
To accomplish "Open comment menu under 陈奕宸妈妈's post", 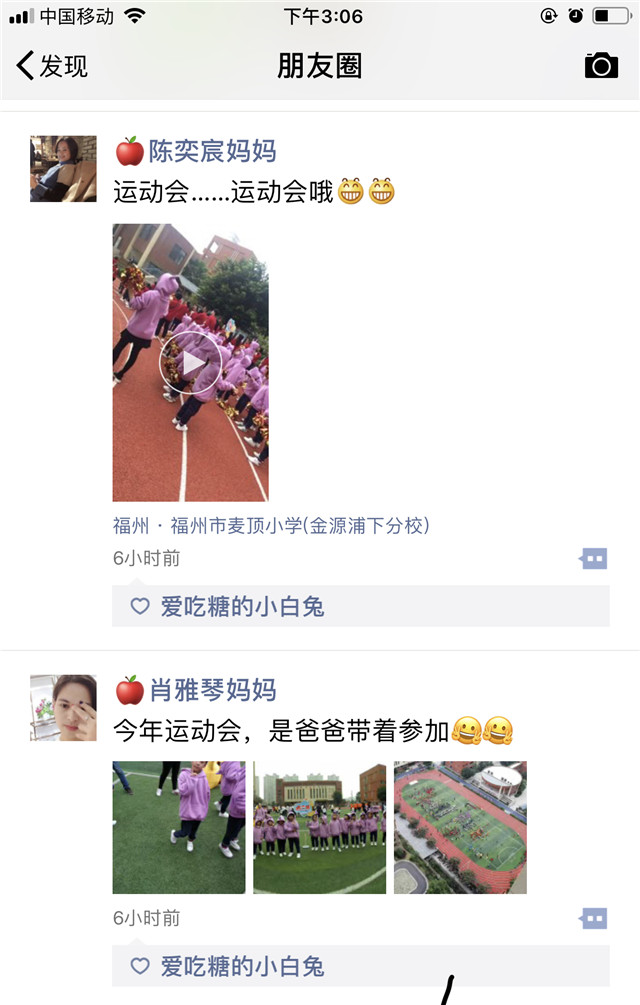I will point(594,559).
